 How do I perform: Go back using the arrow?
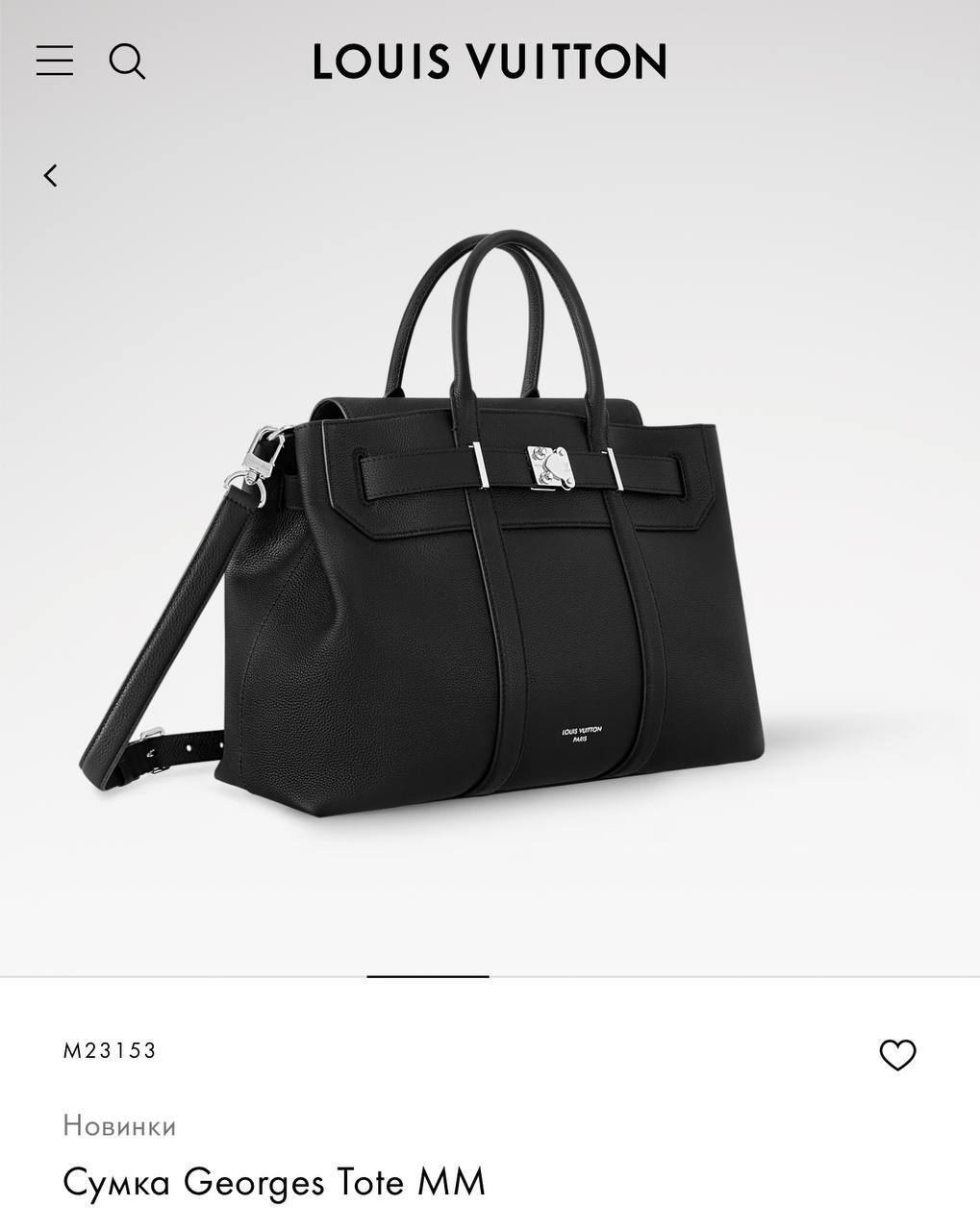tap(51, 175)
